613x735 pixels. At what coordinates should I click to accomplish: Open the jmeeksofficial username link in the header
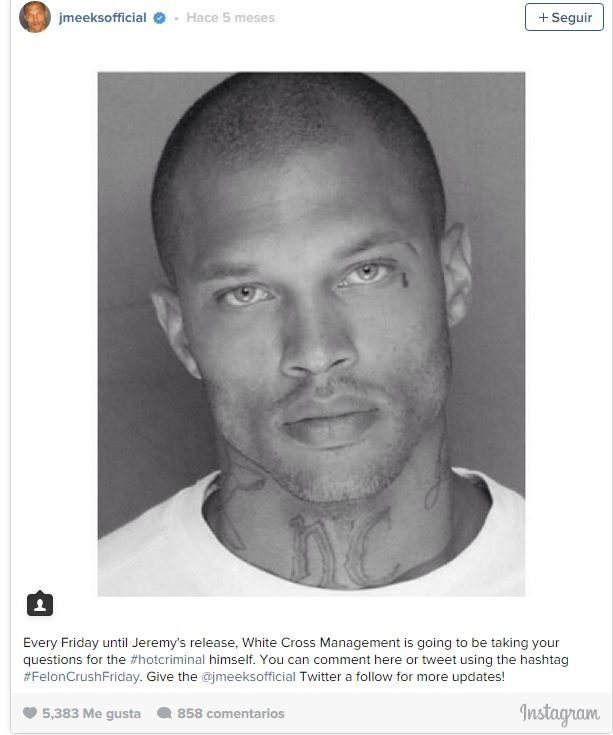(102, 18)
